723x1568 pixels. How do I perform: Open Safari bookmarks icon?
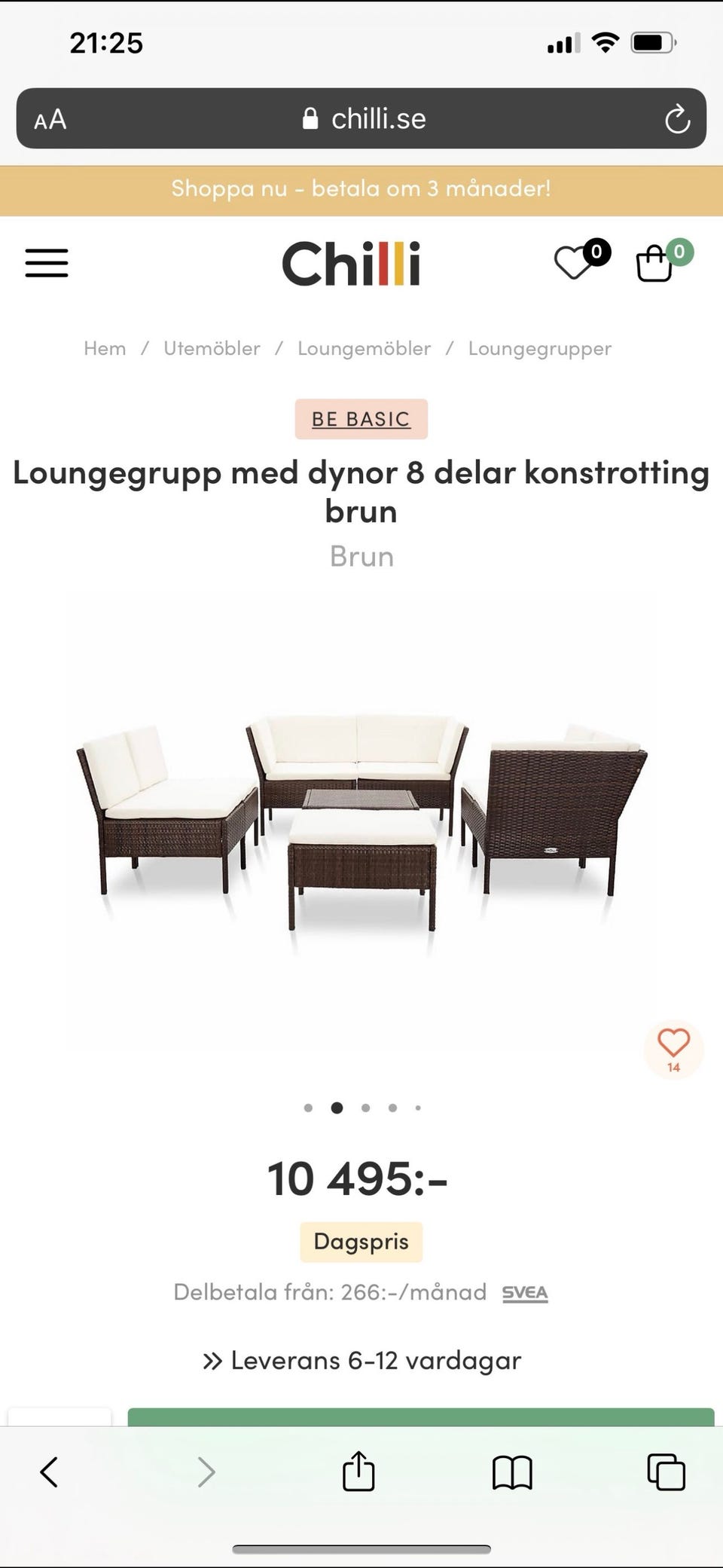click(x=511, y=1471)
